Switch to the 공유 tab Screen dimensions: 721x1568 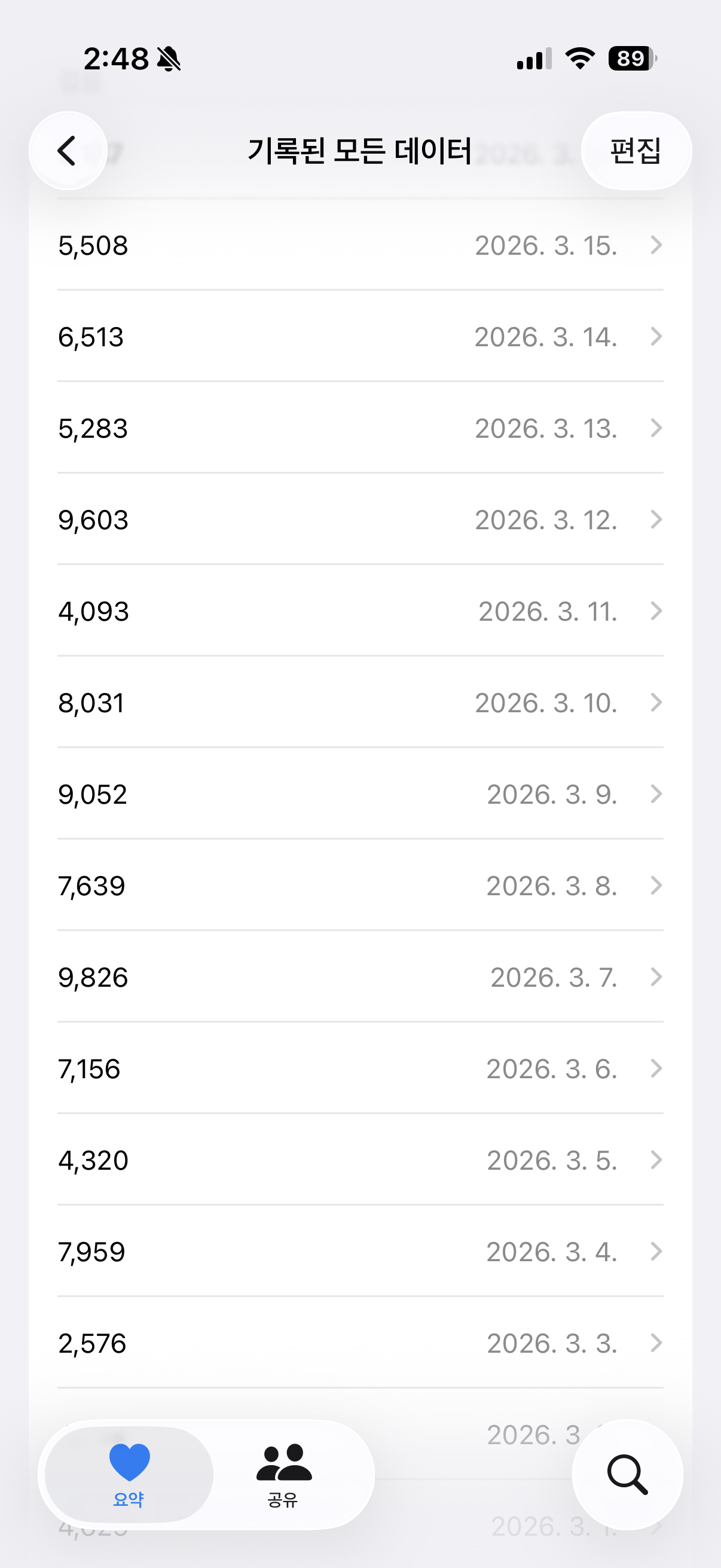coord(283,1474)
